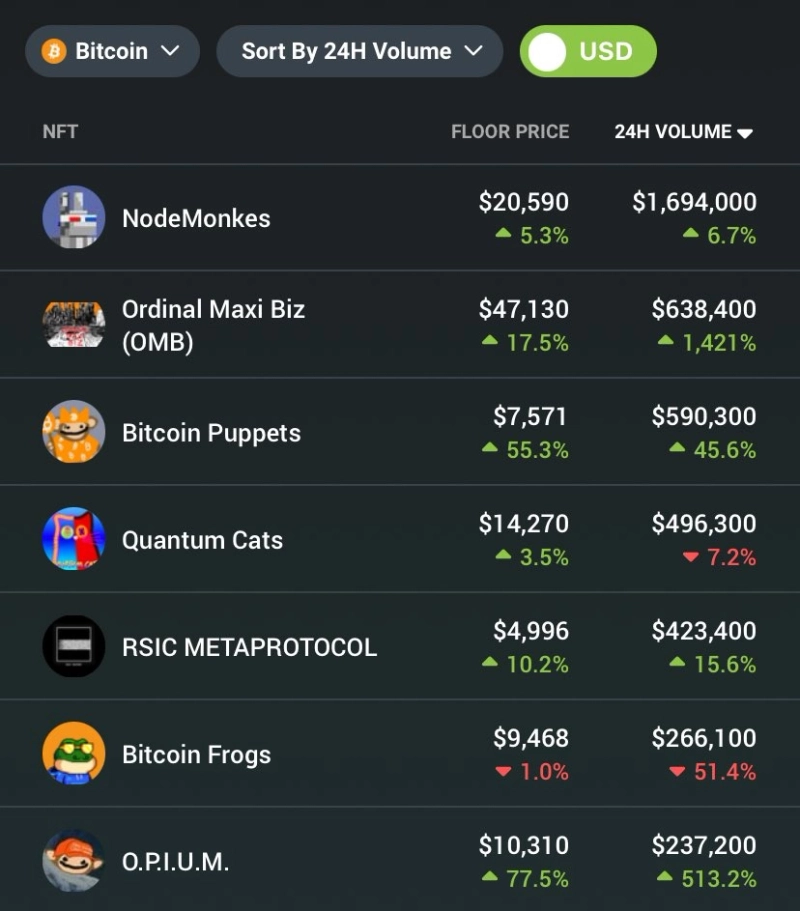This screenshot has width=800, height=911.
Task: Open RSIC METAPROTOCOL collection
Action: (x=249, y=647)
